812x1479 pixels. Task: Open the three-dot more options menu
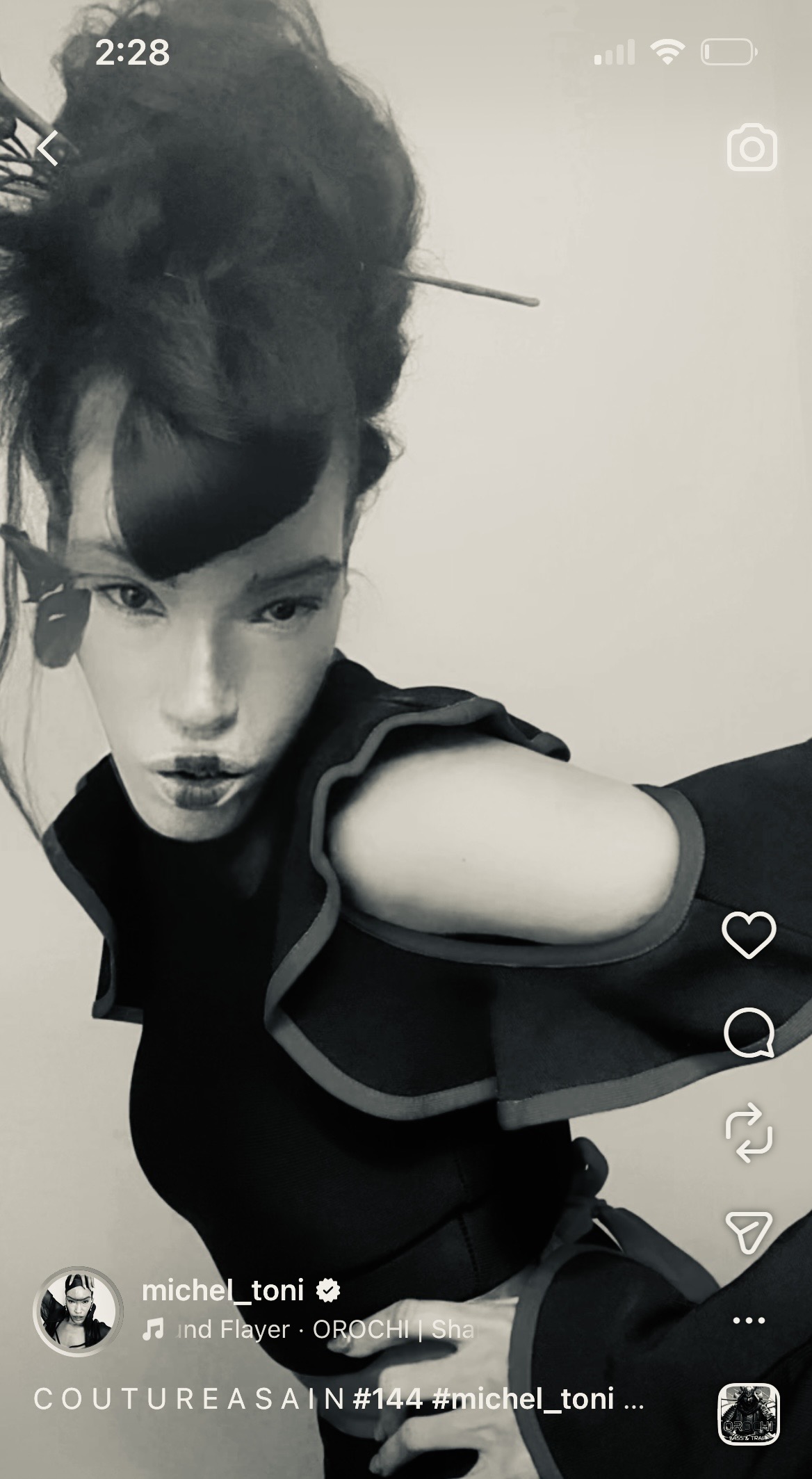click(x=749, y=1320)
